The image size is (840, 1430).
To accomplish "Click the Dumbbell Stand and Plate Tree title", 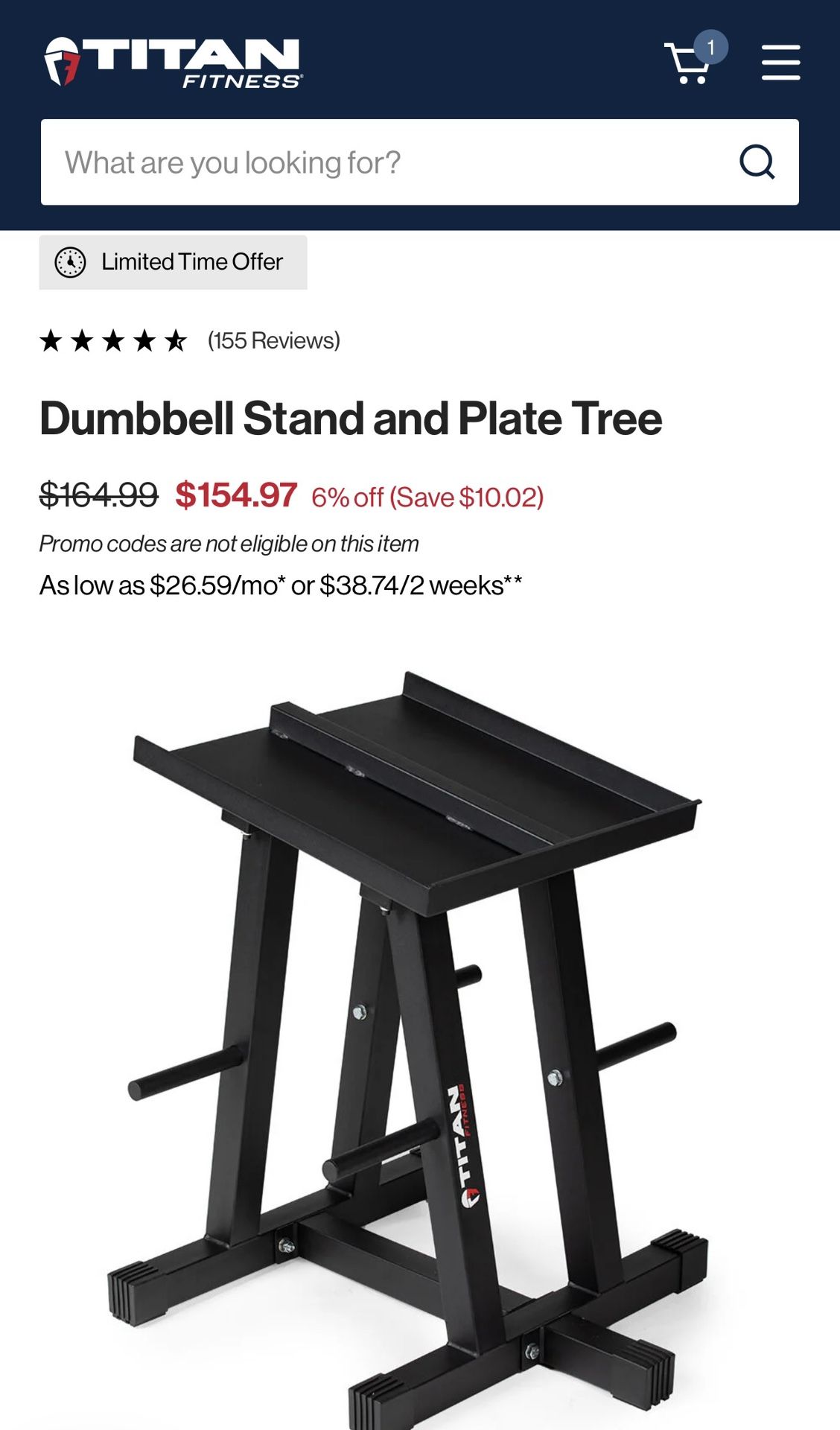I will coord(351,421).
